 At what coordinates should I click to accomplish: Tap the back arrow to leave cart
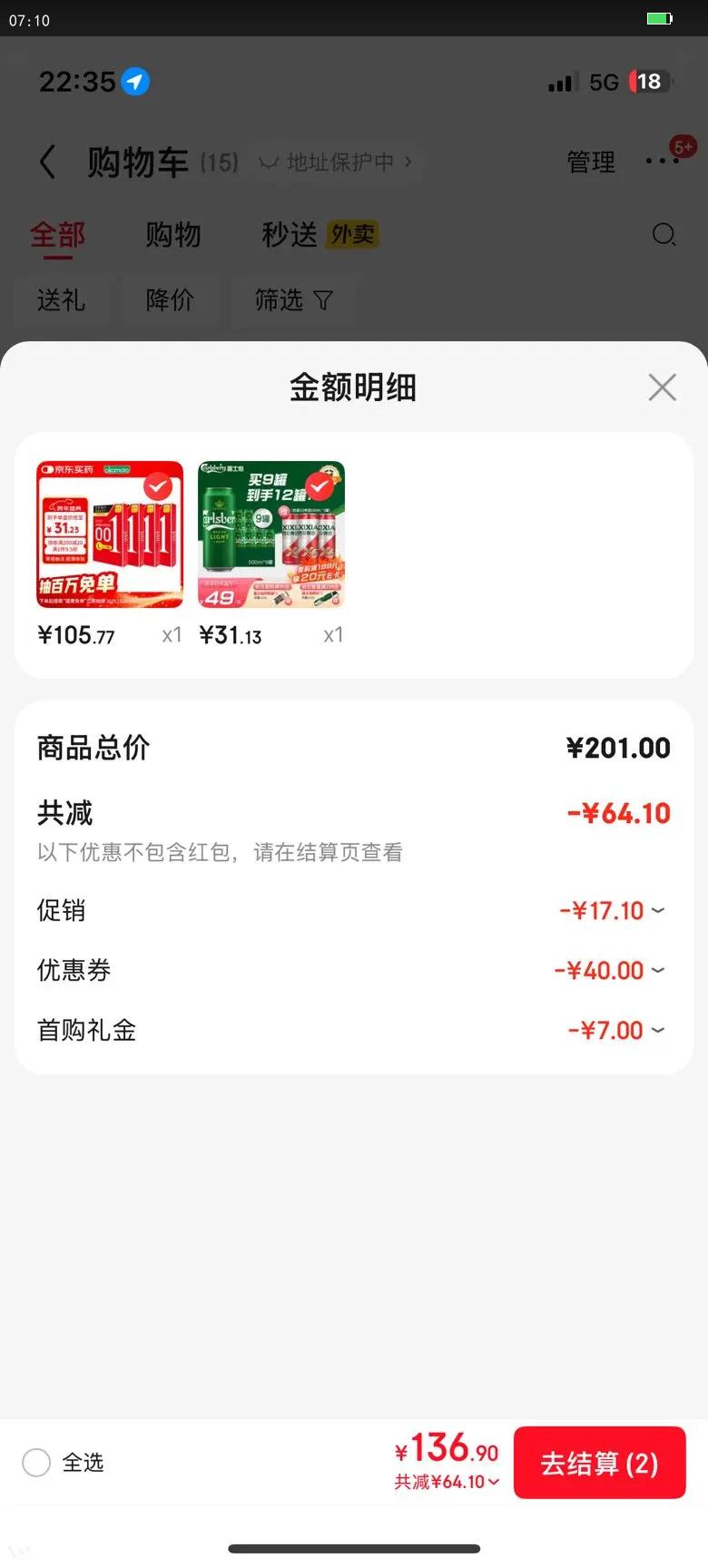point(47,162)
